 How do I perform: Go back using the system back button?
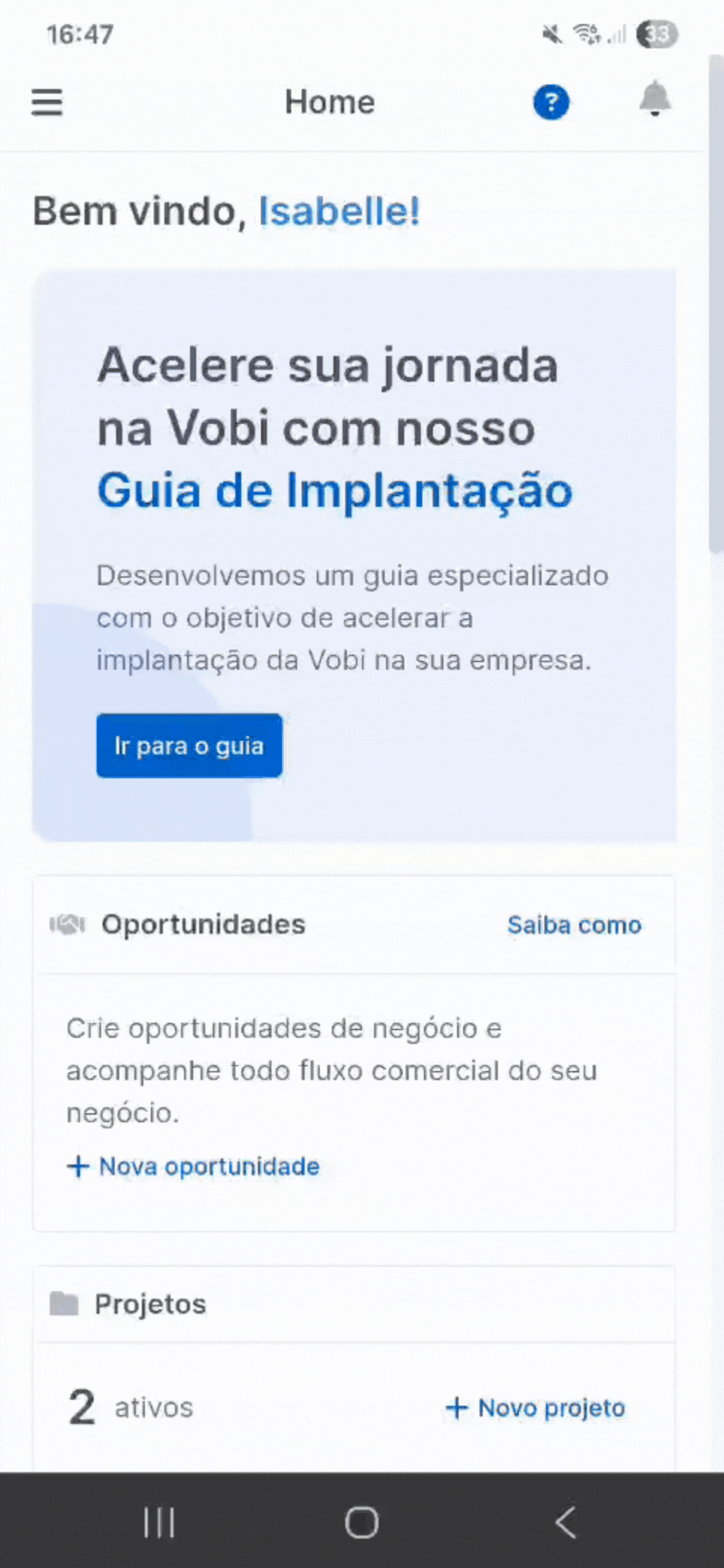tap(566, 1522)
